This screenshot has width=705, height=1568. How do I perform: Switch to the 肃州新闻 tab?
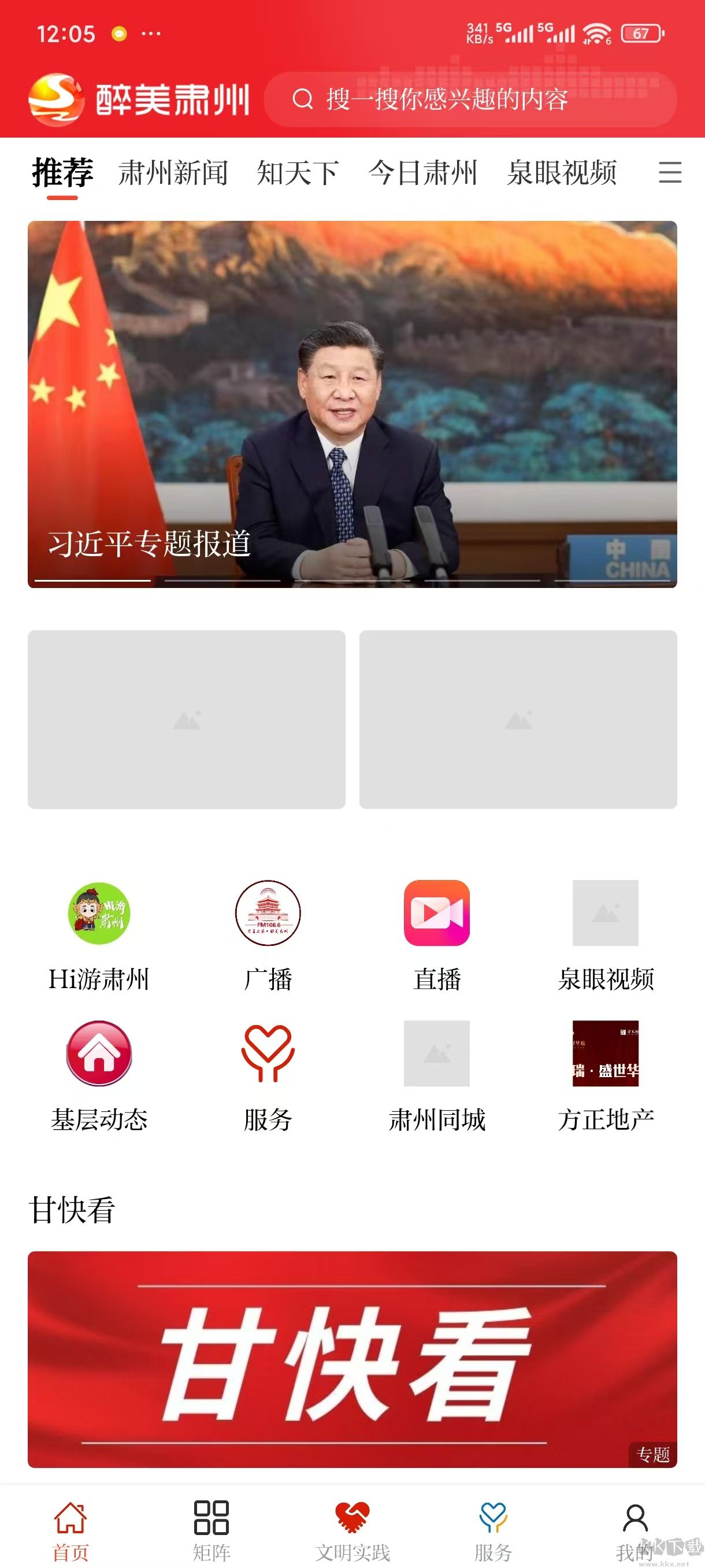[173, 173]
